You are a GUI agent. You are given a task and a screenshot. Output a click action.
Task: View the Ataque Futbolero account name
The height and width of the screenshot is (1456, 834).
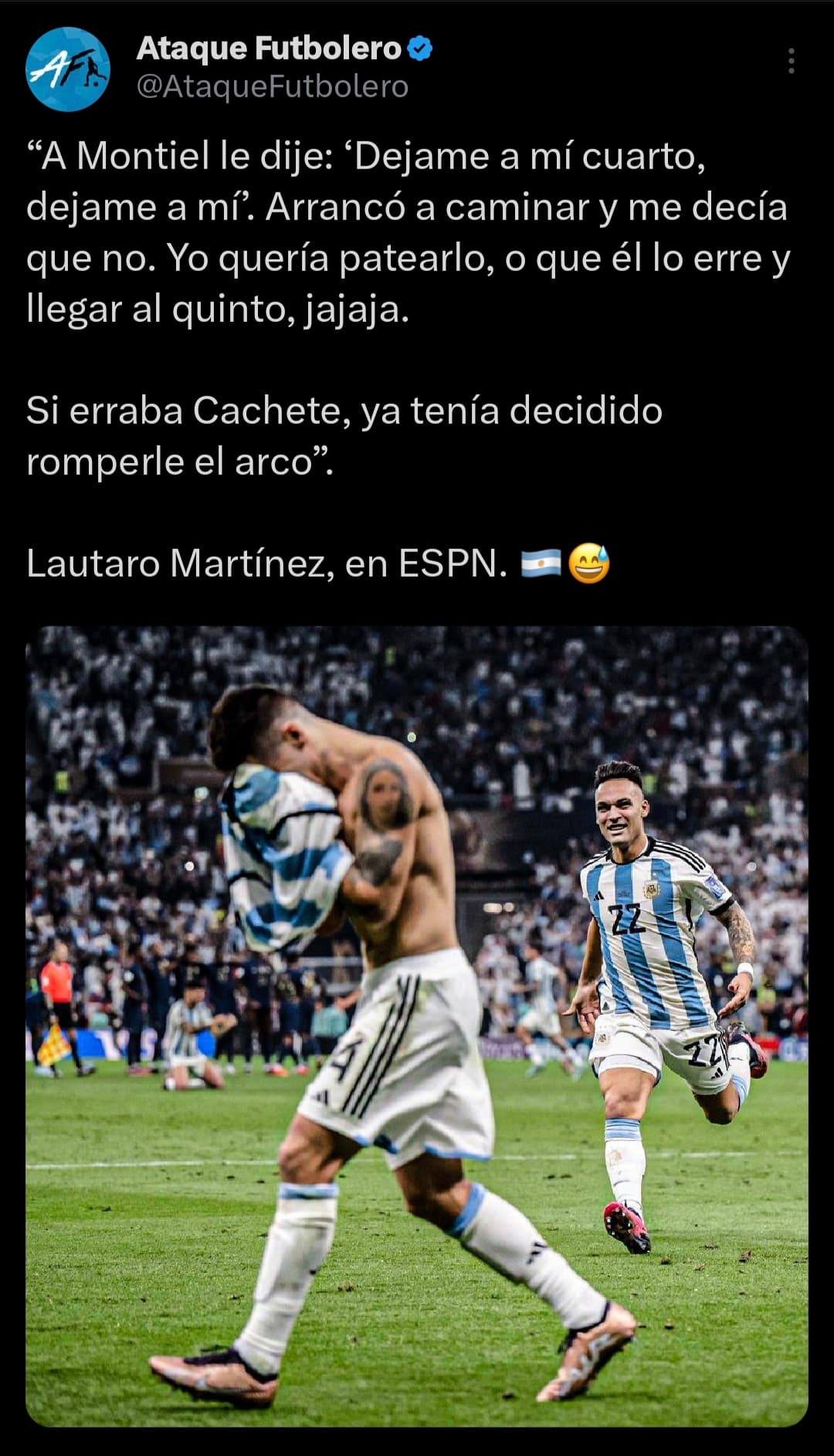269,49
